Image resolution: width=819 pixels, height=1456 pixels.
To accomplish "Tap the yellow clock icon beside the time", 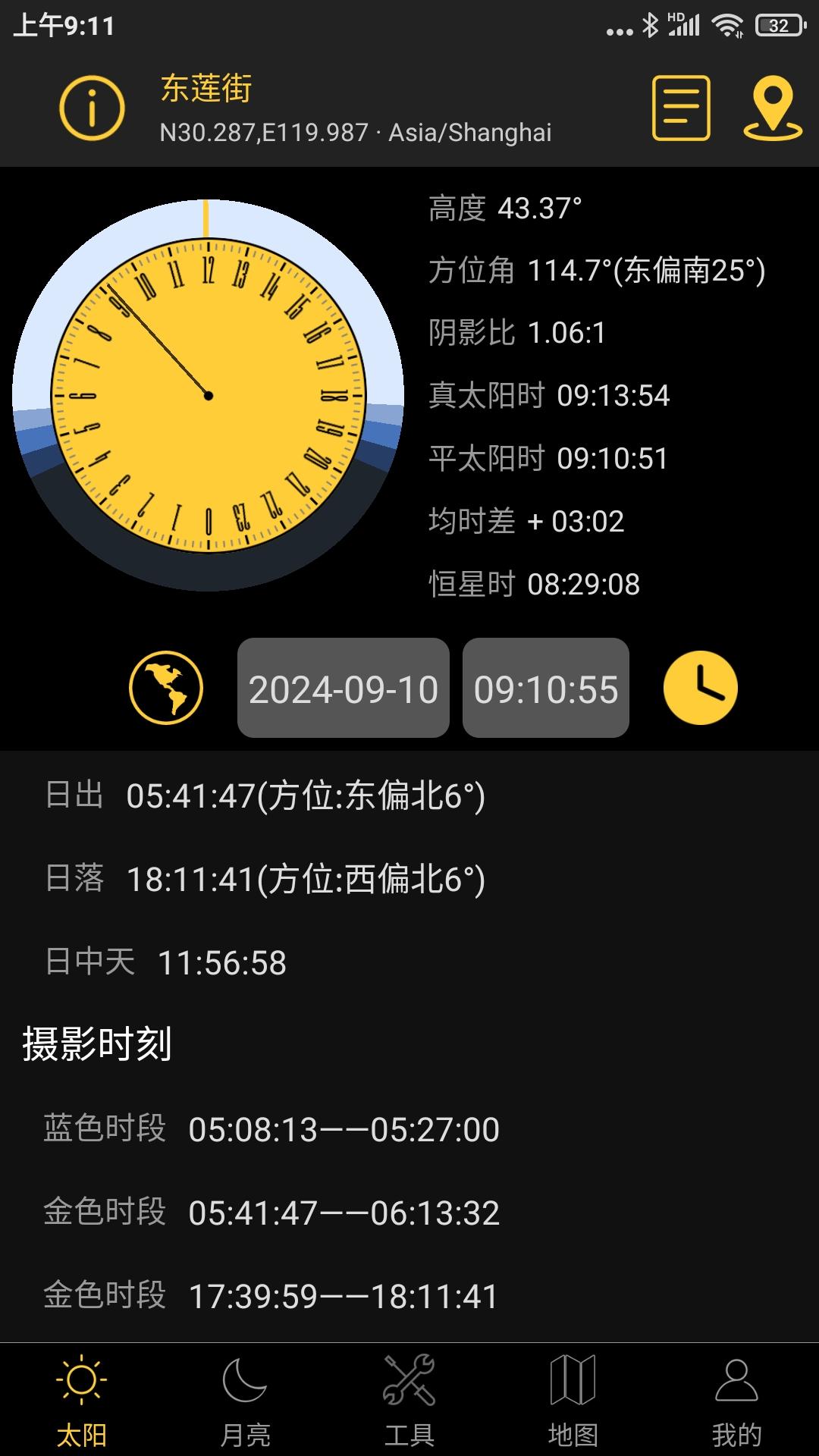I will click(x=701, y=686).
